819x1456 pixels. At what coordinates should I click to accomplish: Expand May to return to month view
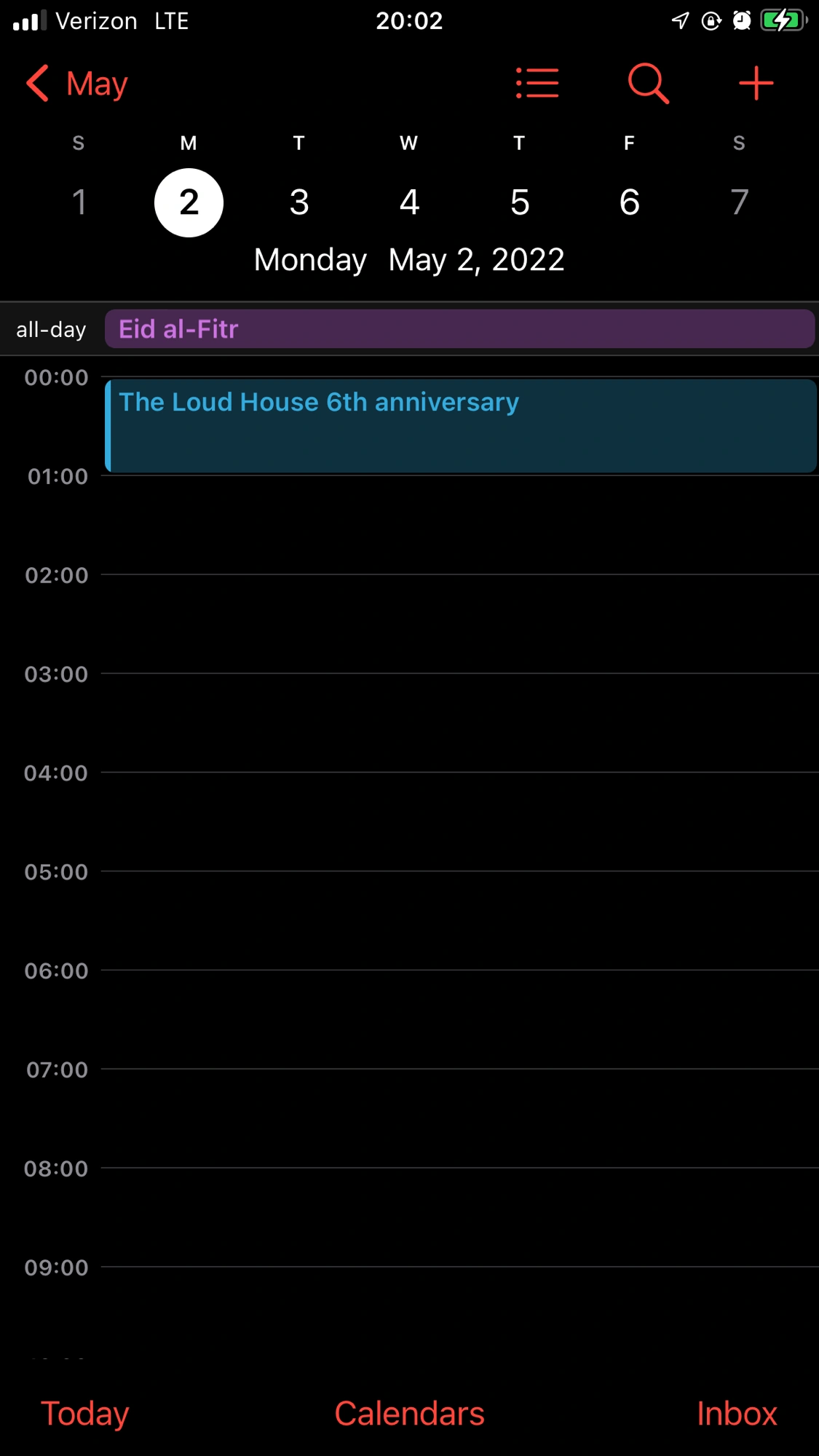point(95,82)
